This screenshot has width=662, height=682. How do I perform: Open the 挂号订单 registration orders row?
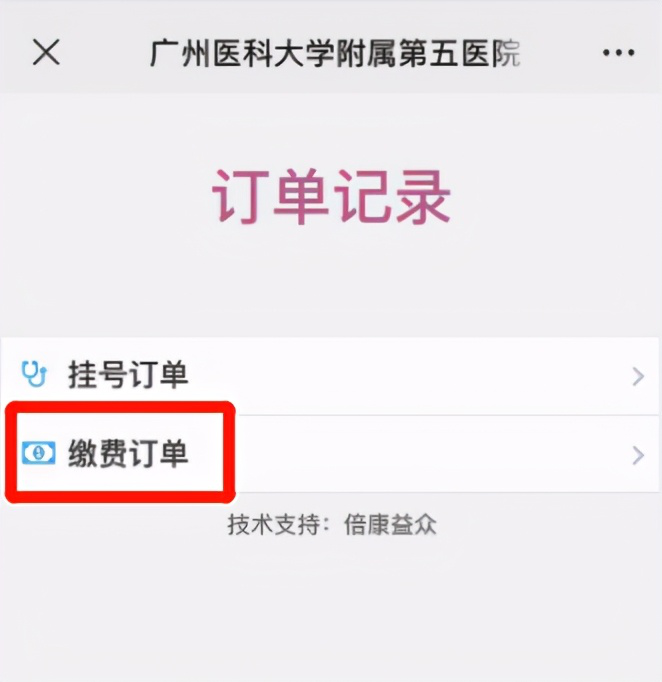[330, 375]
